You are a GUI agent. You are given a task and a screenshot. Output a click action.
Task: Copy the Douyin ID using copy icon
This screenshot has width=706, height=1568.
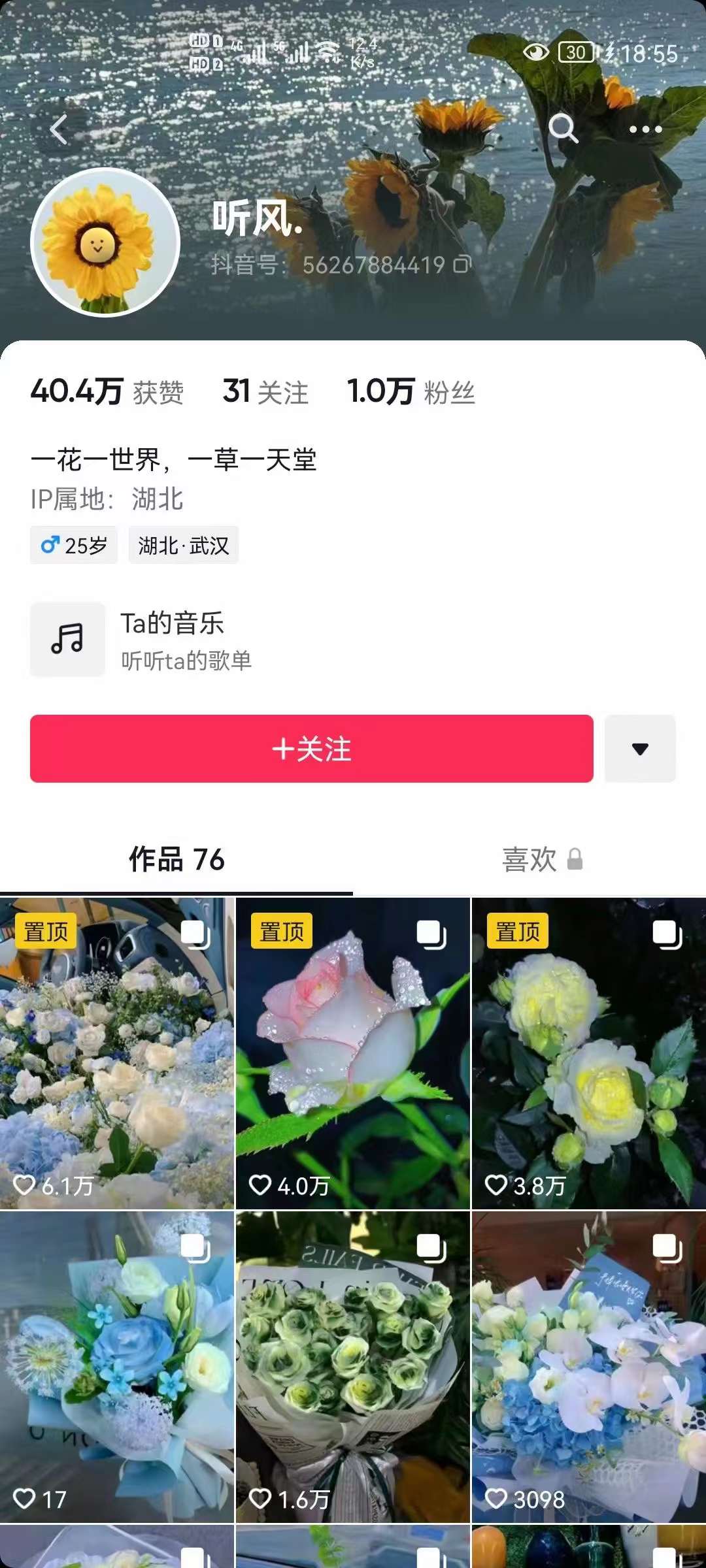463,265
